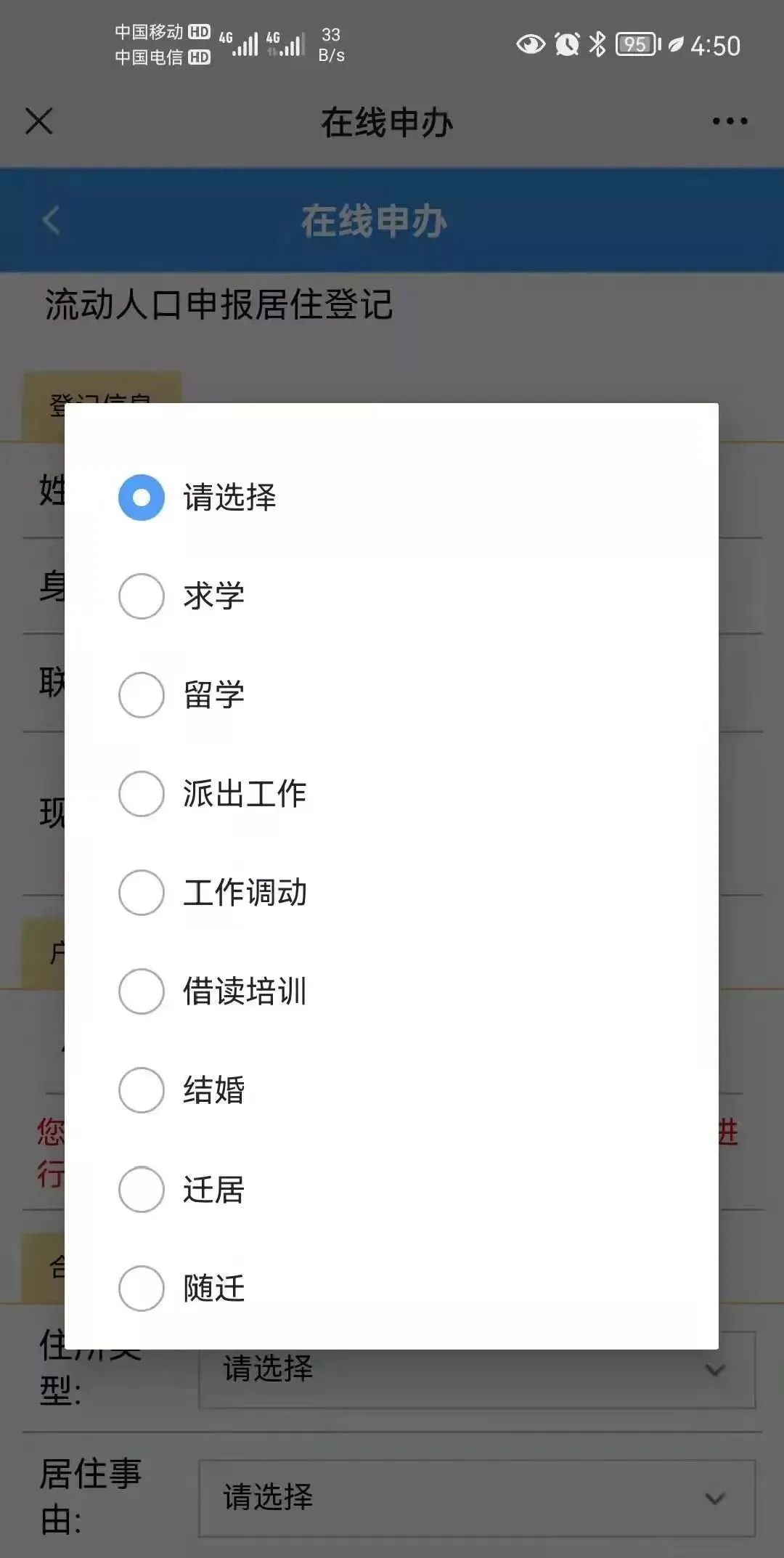
Task: Pick the 迁居 option
Action: (x=142, y=1190)
